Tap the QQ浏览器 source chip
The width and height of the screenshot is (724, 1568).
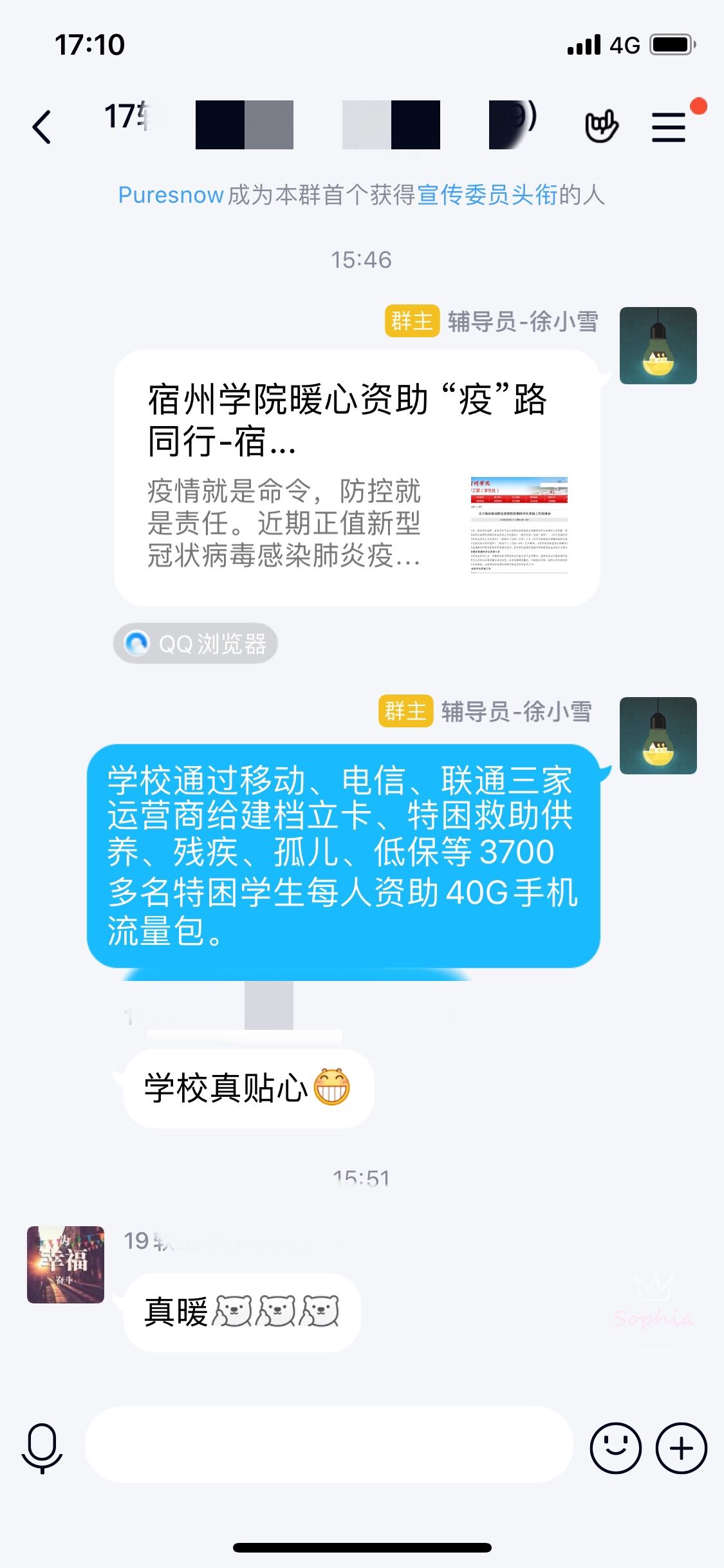[x=196, y=643]
